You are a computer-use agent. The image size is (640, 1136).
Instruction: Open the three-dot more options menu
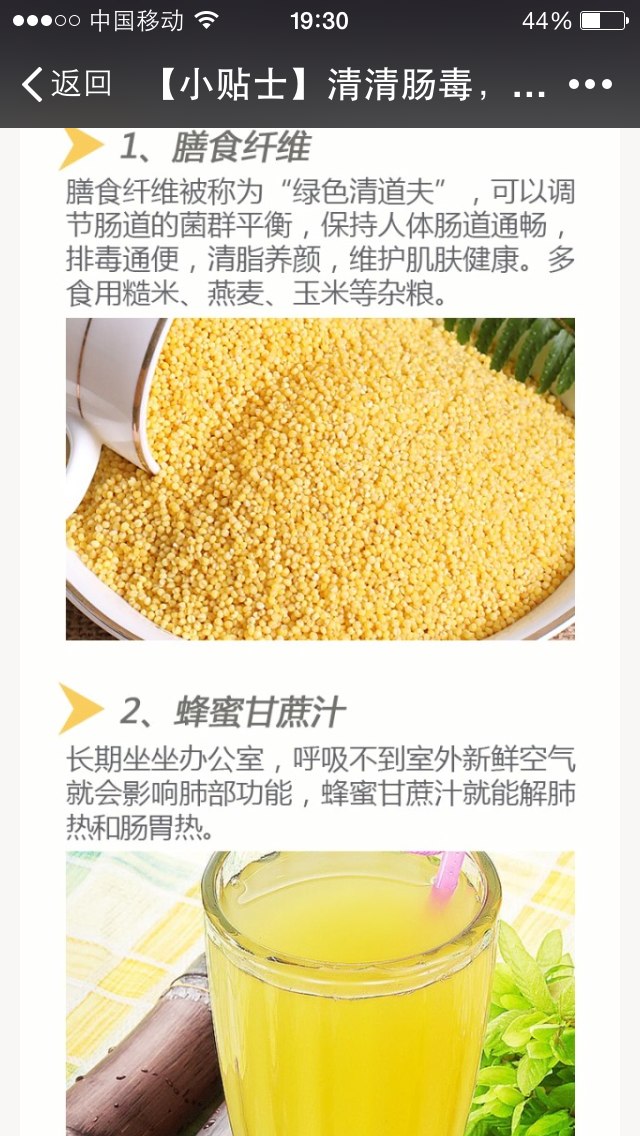tap(590, 85)
